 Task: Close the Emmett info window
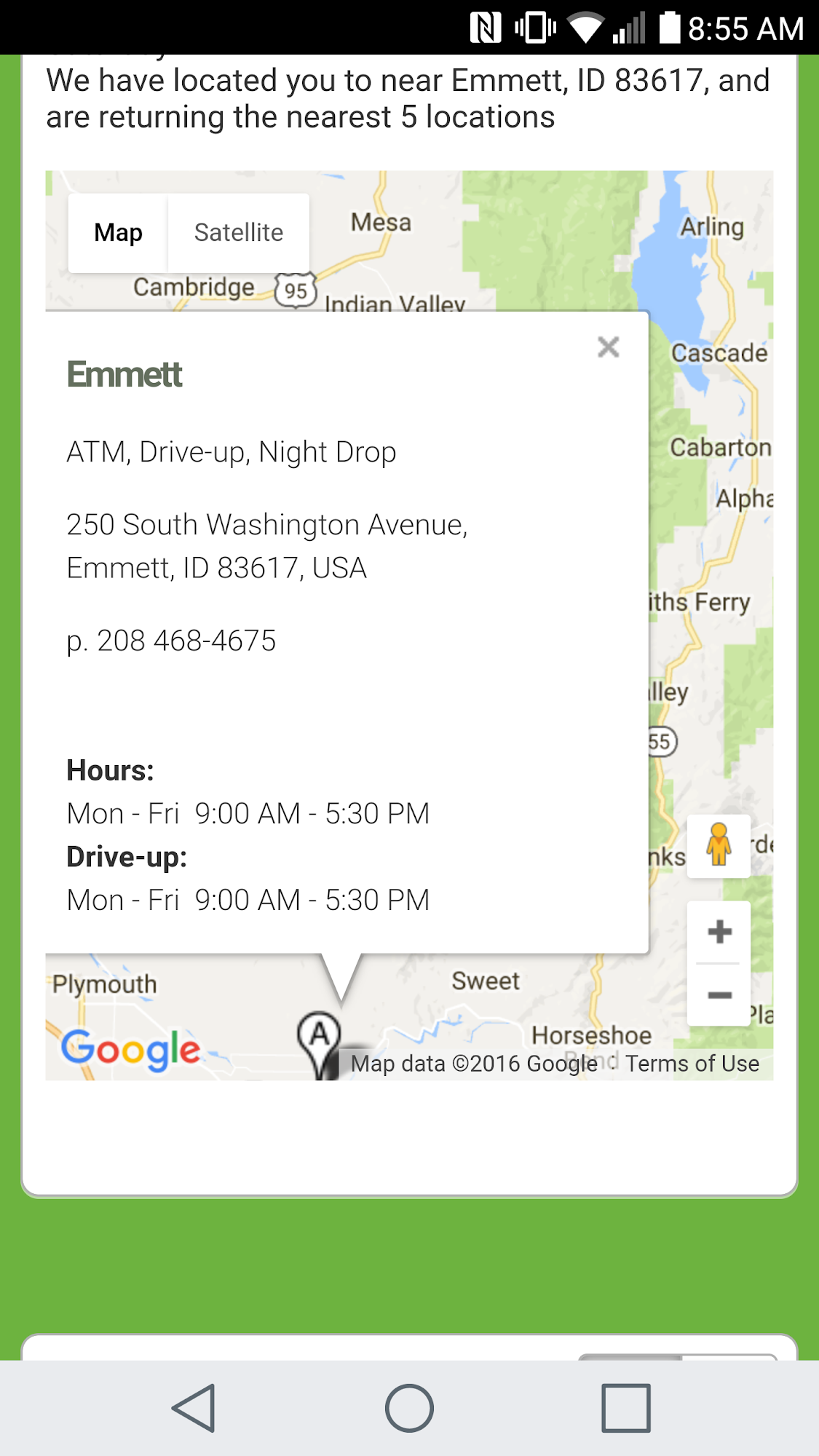click(608, 347)
